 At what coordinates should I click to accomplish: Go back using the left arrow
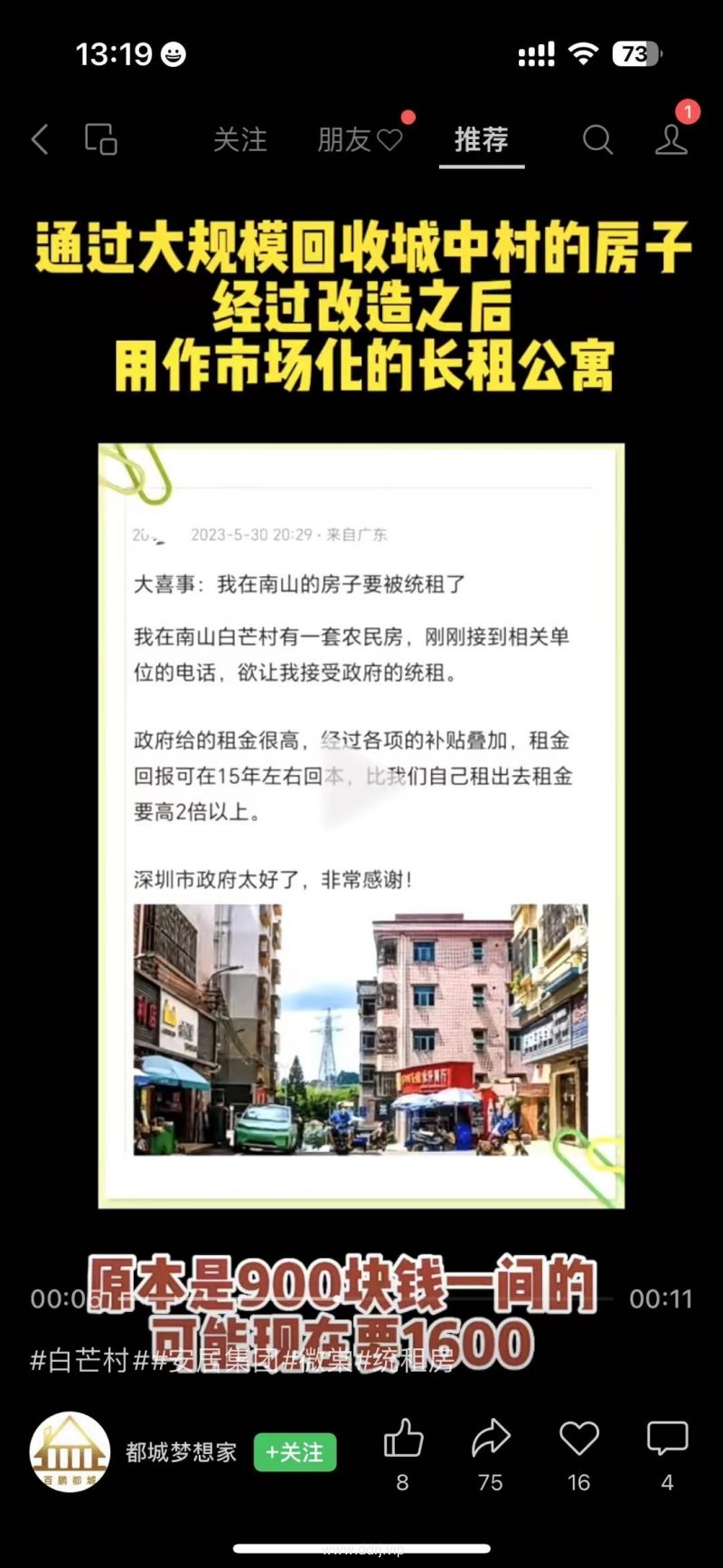click(x=40, y=139)
